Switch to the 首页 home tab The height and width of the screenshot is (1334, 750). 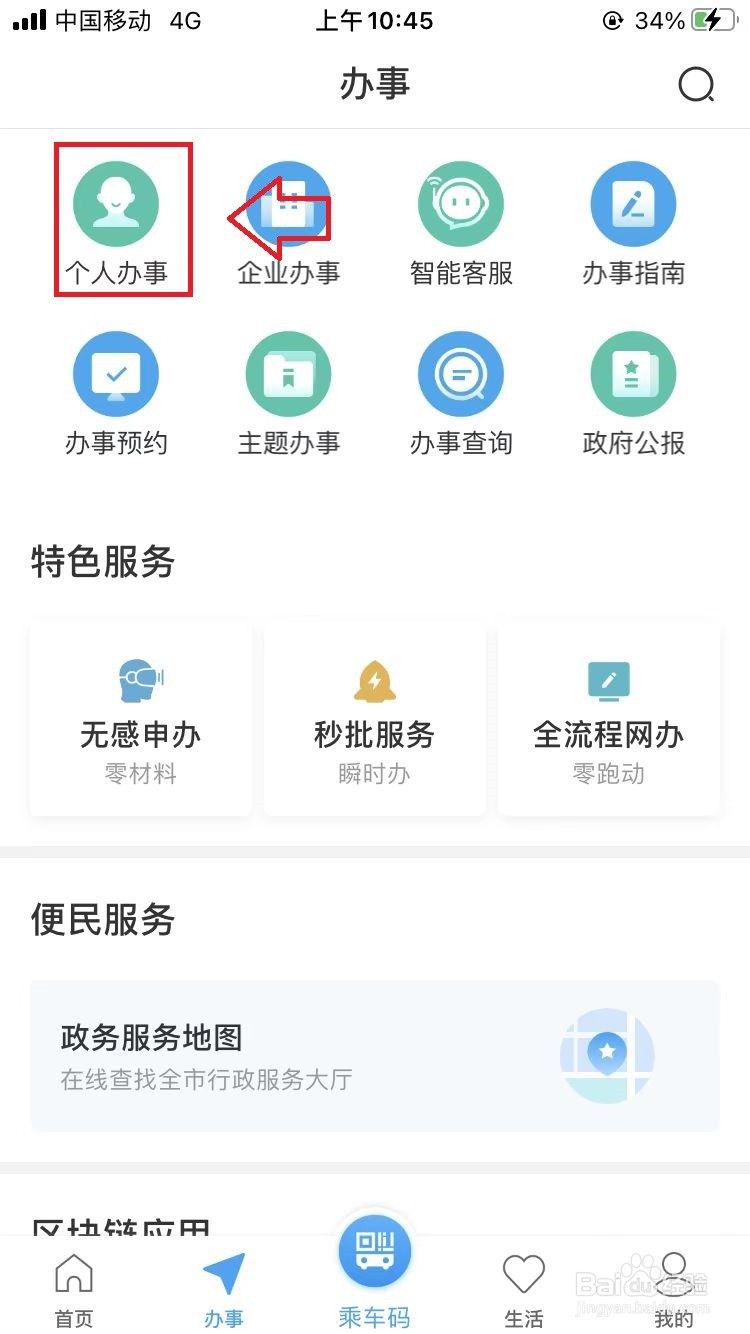(x=74, y=1290)
